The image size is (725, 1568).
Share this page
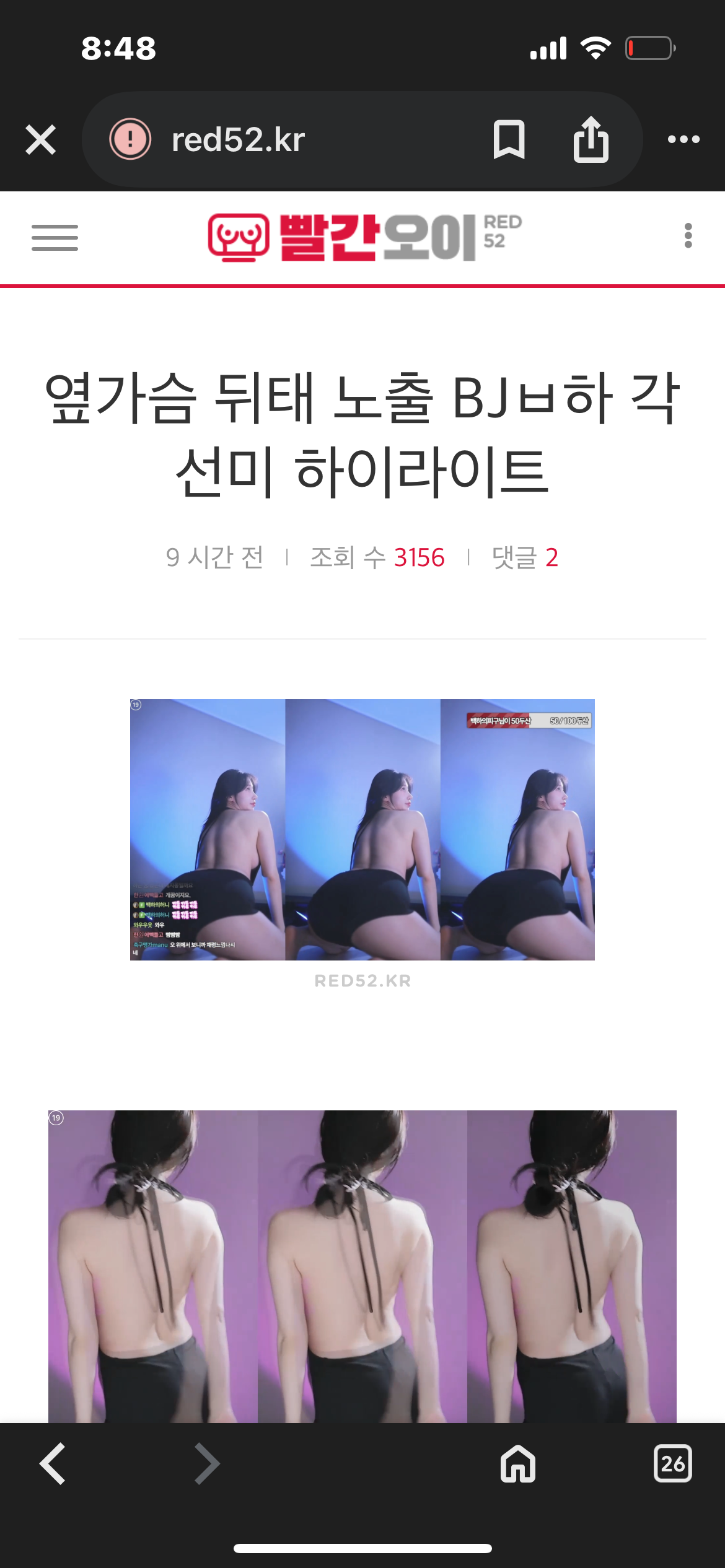click(x=591, y=139)
